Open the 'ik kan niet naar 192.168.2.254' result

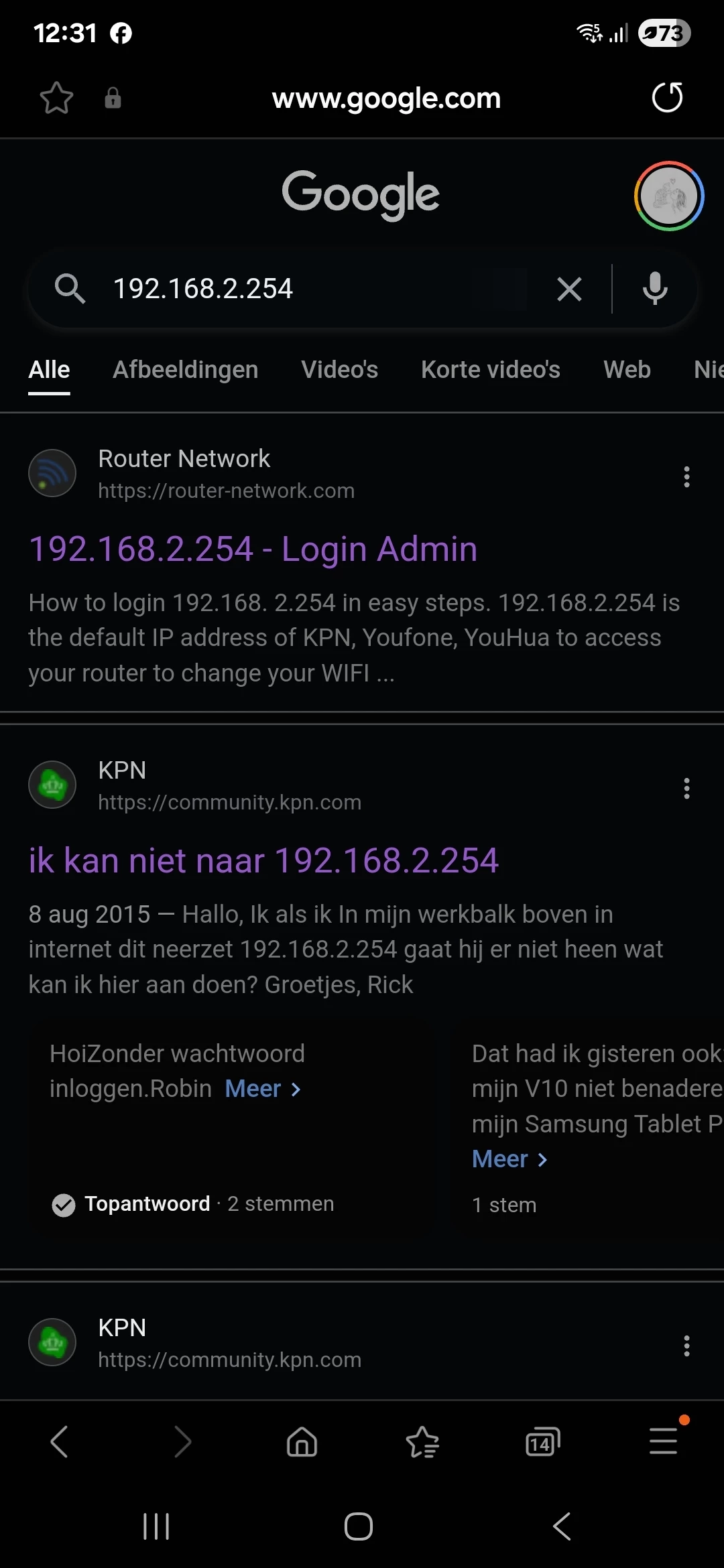(x=263, y=860)
